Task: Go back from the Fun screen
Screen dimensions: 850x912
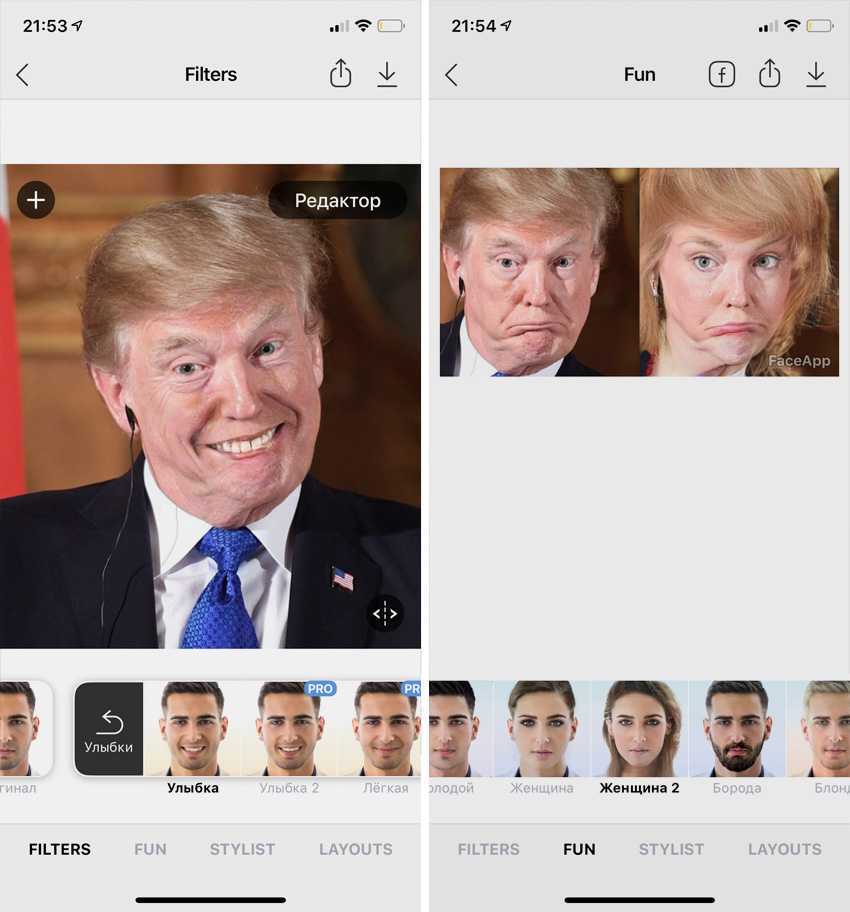Action: 452,75
